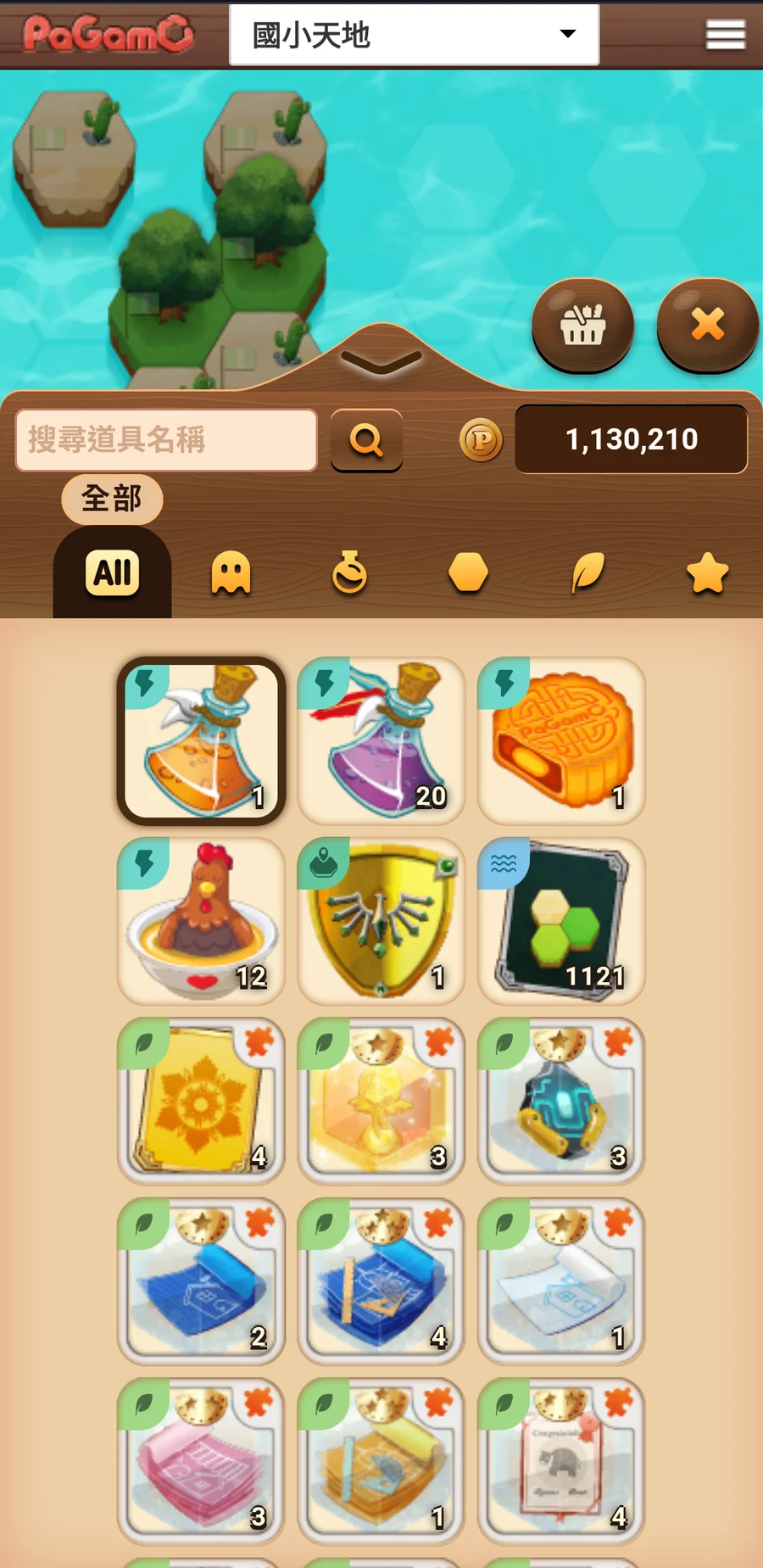This screenshot has height=1568, width=763.
Task: Expand the 國小天地 world dropdown
Action: coord(414,35)
